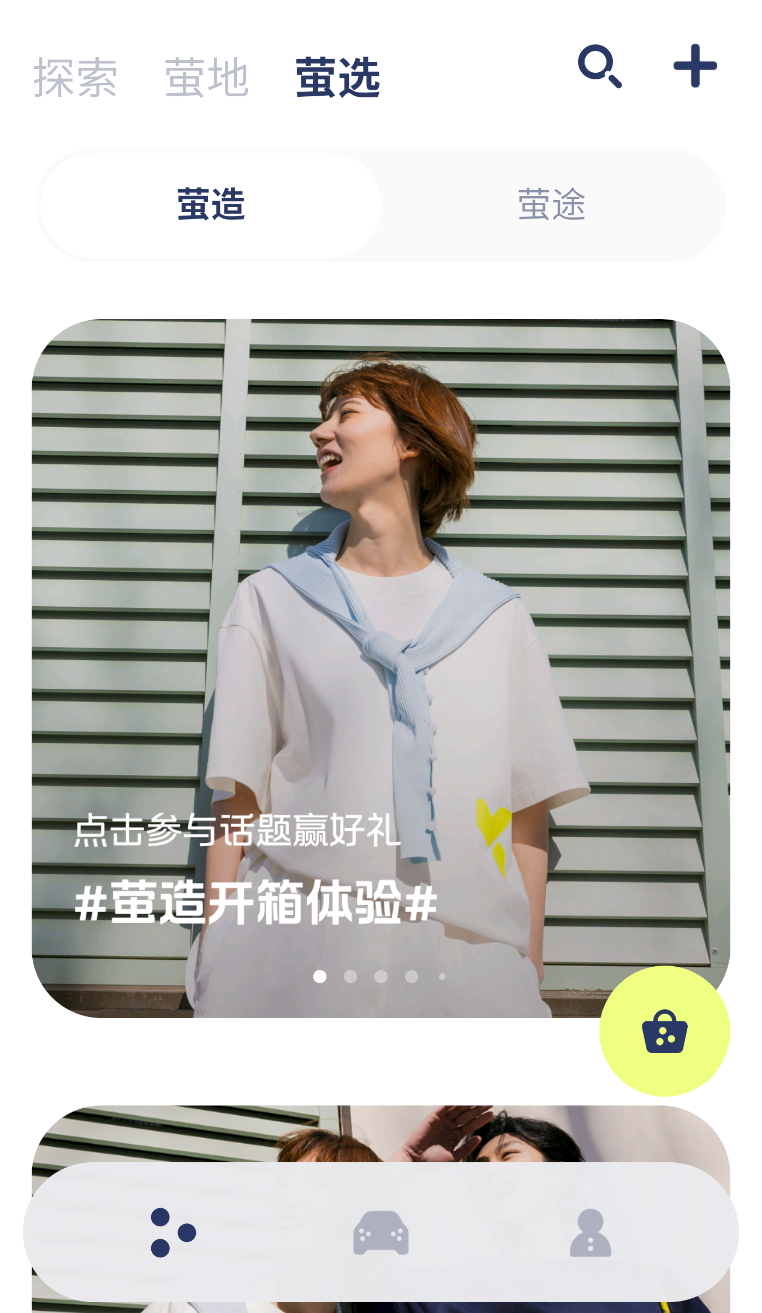Tap the plus icon to create a post
762x1313 pixels.
tap(695, 67)
